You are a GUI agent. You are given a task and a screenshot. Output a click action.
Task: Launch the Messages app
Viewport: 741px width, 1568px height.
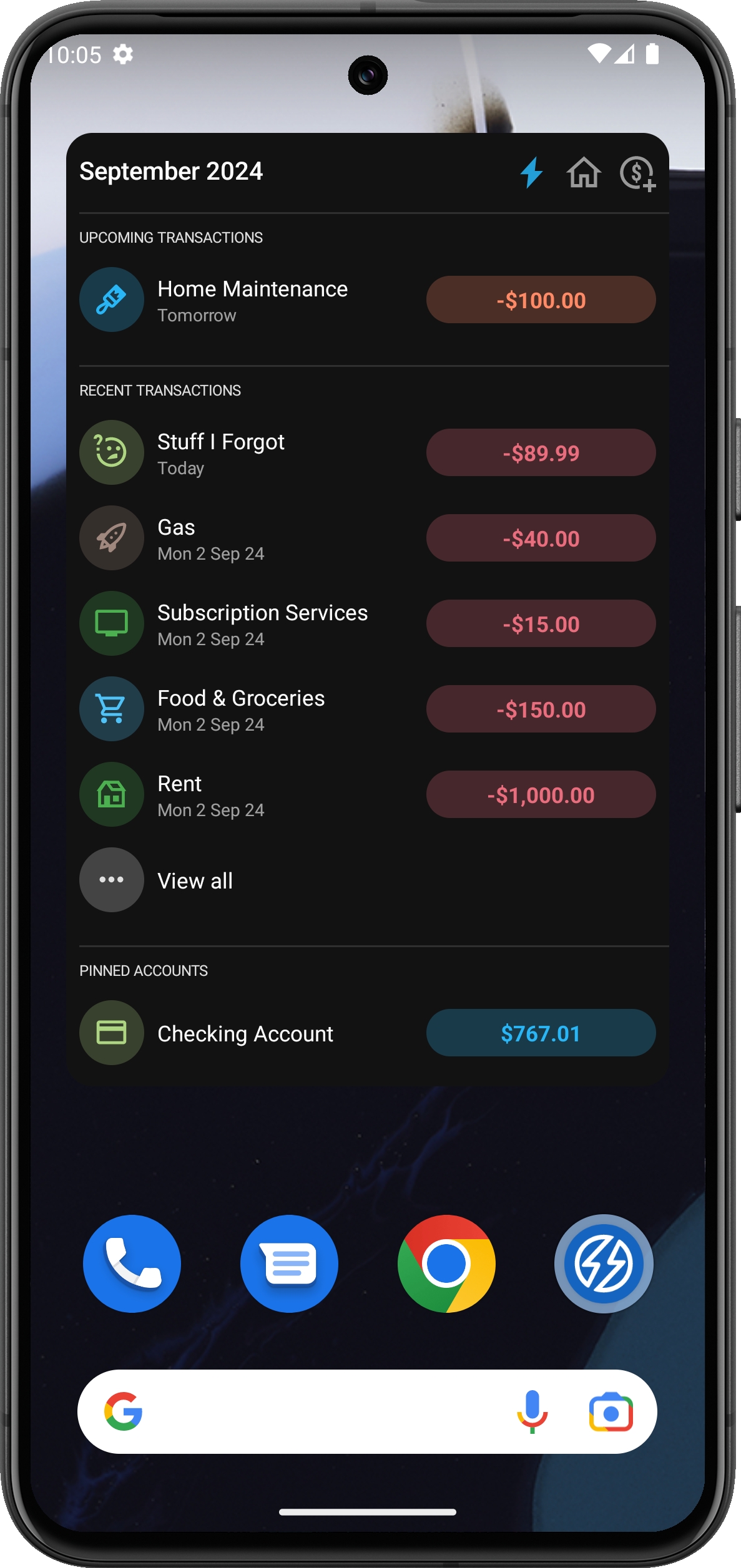pyautogui.click(x=289, y=1264)
